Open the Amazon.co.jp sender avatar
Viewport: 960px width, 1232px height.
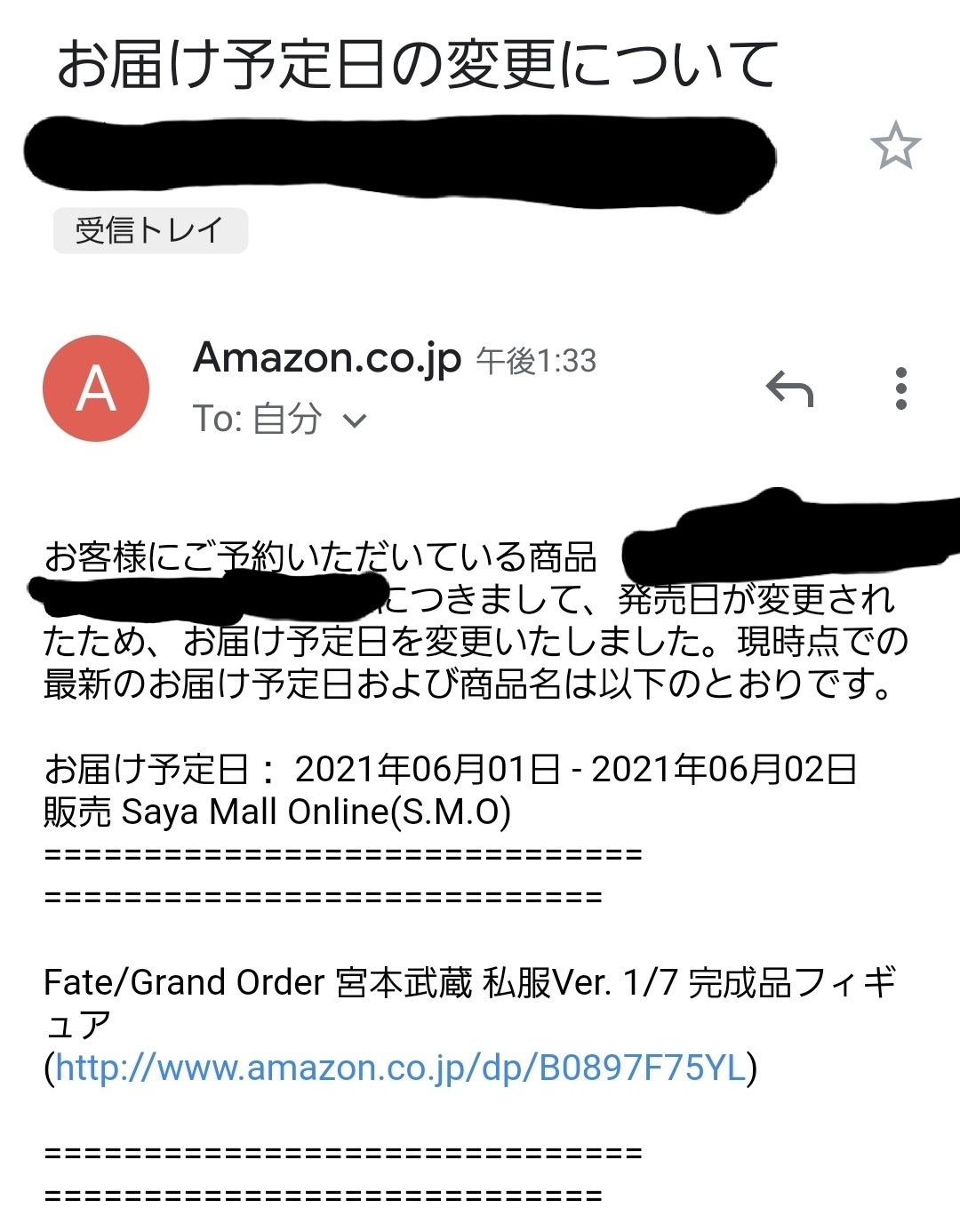click(x=96, y=388)
